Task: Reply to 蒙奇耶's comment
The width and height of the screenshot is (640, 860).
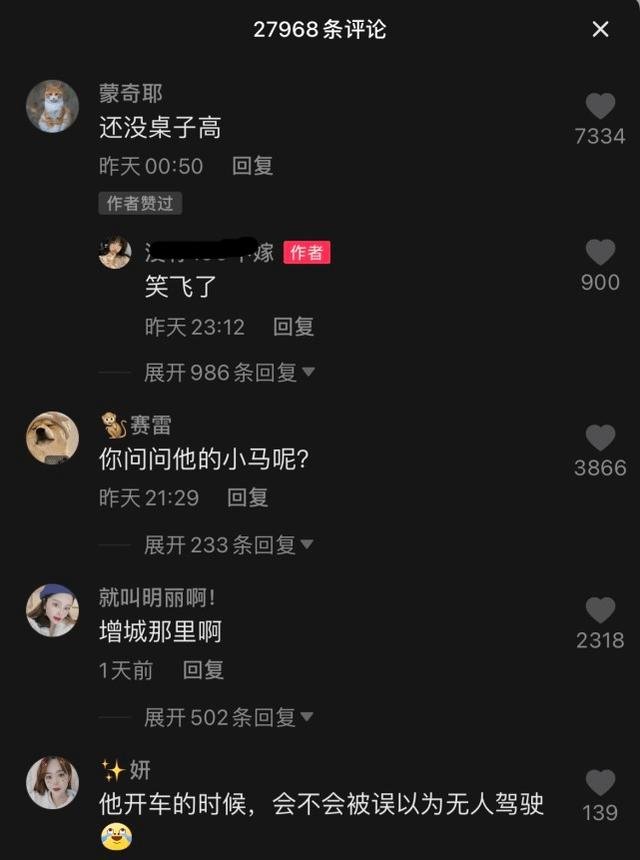Action: point(253,166)
